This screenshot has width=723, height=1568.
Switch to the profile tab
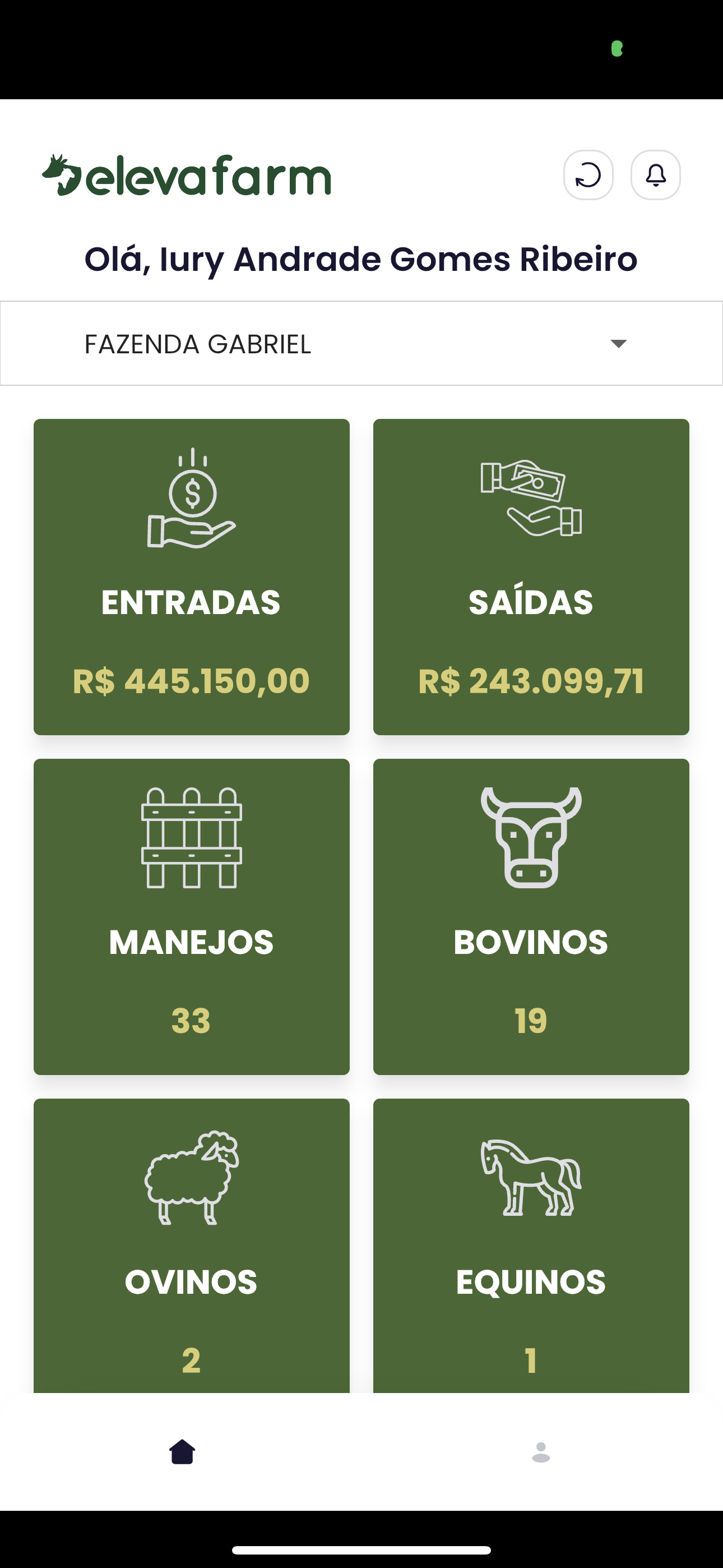540,1452
